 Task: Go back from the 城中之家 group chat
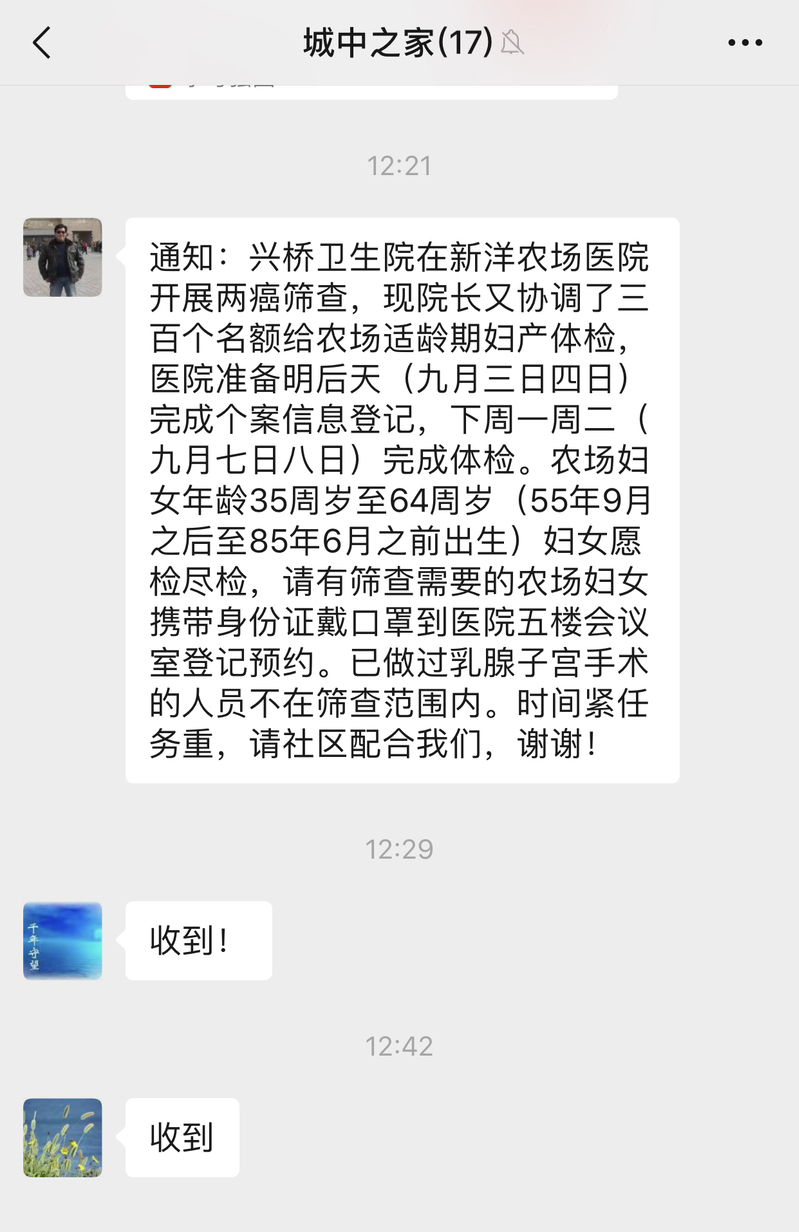[42, 43]
